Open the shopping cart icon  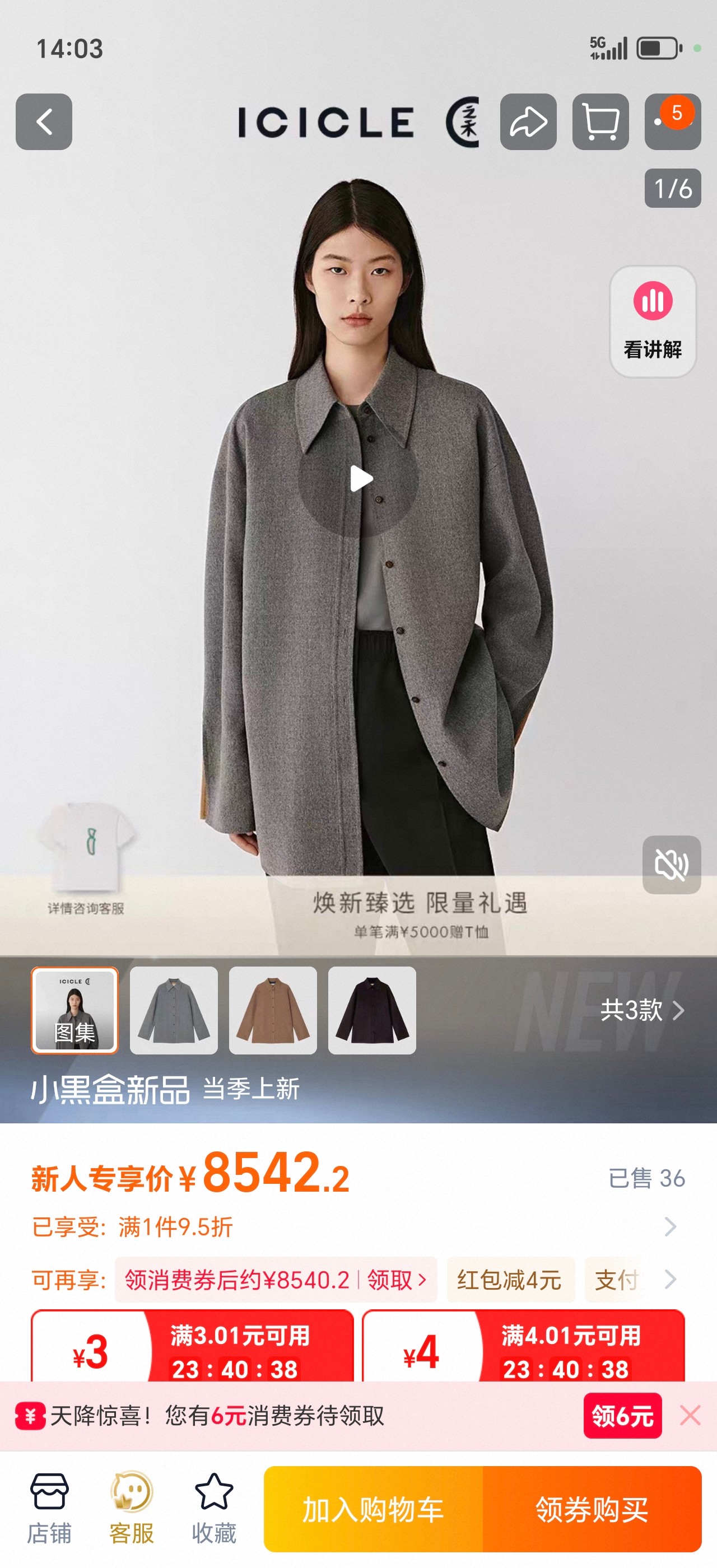coord(600,122)
